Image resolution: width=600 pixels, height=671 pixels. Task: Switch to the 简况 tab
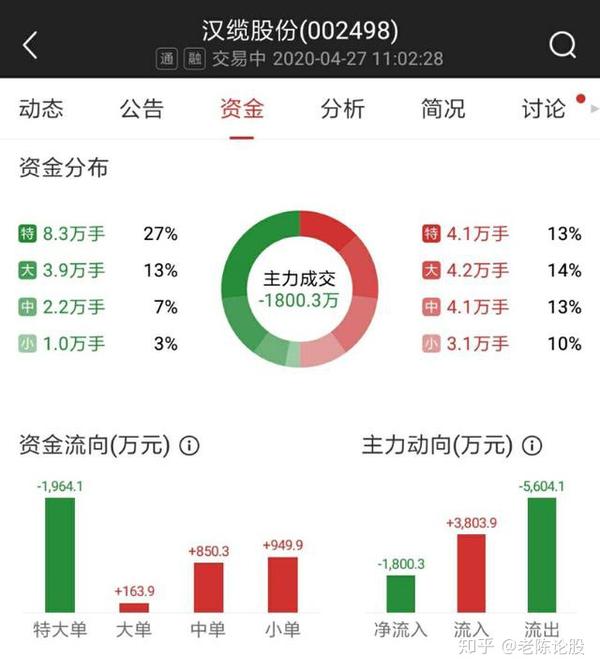[443, 109]
